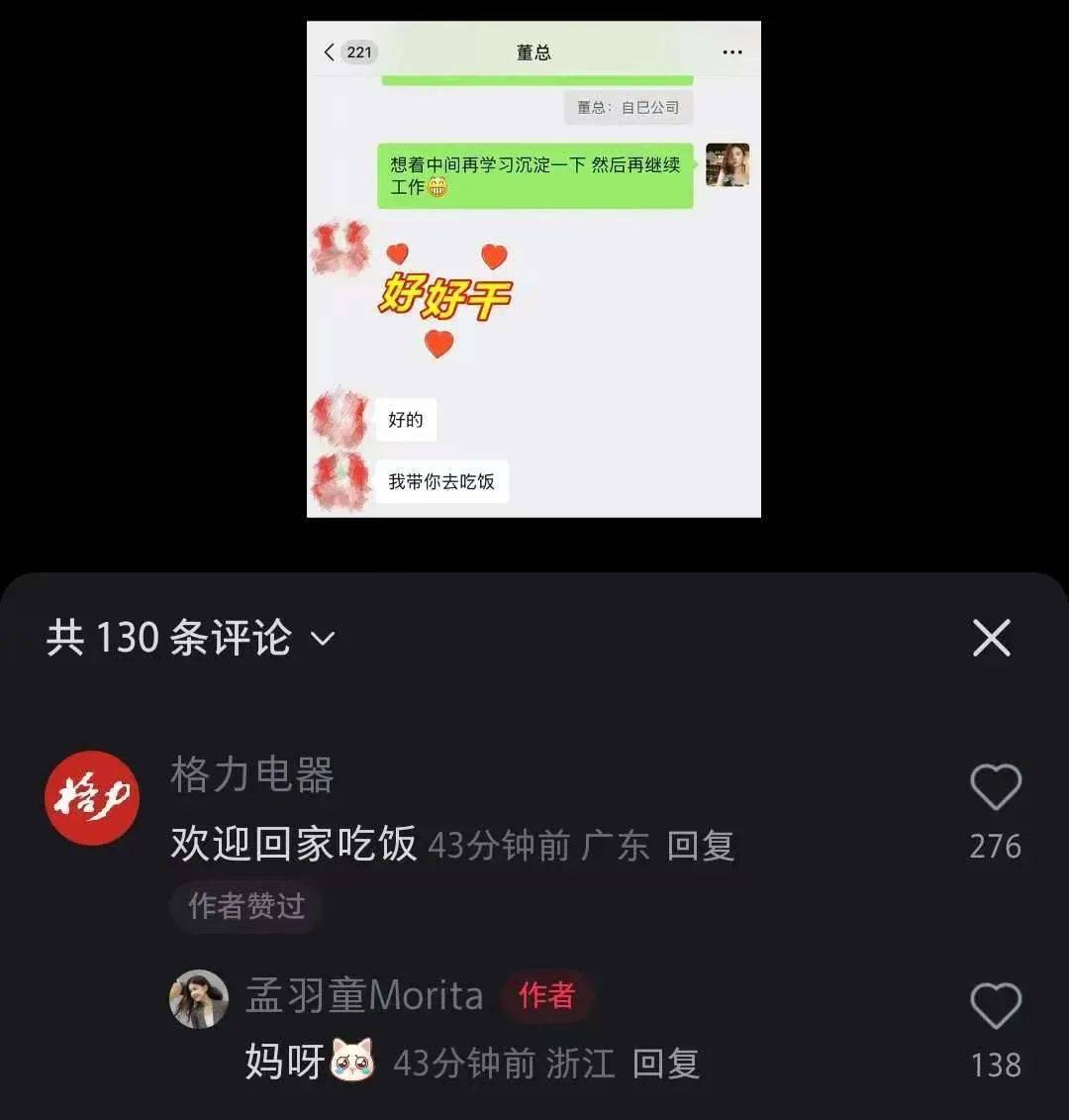The width and height of the screenshot is (1069, 1120).
Task: Expand the 共130条评论 sorting chevron
Action: pos(322,640)
